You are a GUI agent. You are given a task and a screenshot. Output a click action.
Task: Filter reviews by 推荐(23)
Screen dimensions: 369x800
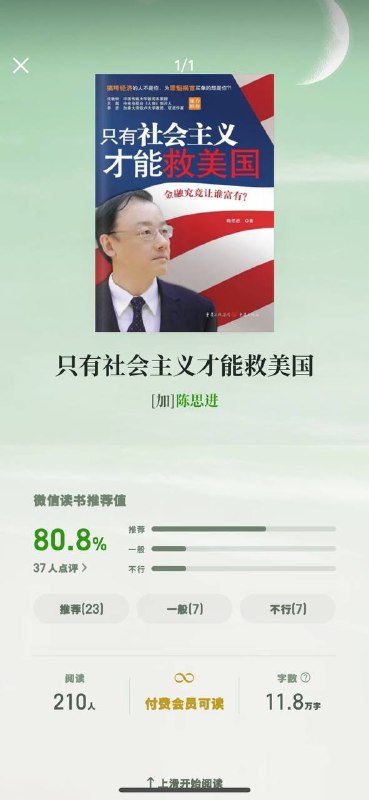click(81, 609)
